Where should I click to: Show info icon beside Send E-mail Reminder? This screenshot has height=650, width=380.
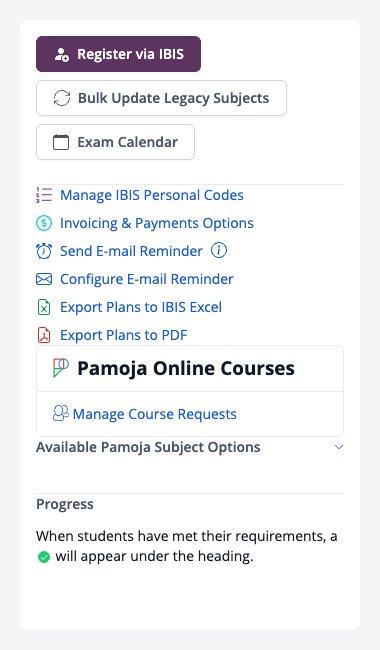pos(219,250)
